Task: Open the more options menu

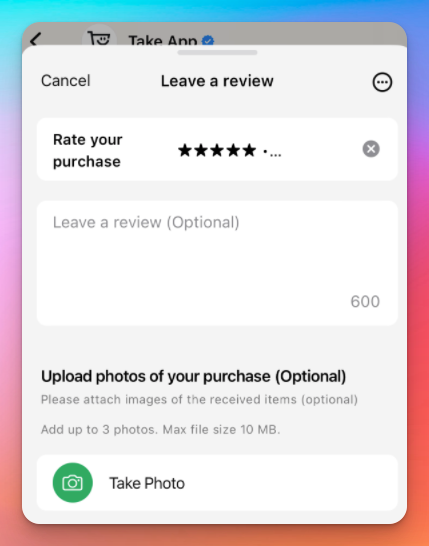Action: tap(382, 82)
